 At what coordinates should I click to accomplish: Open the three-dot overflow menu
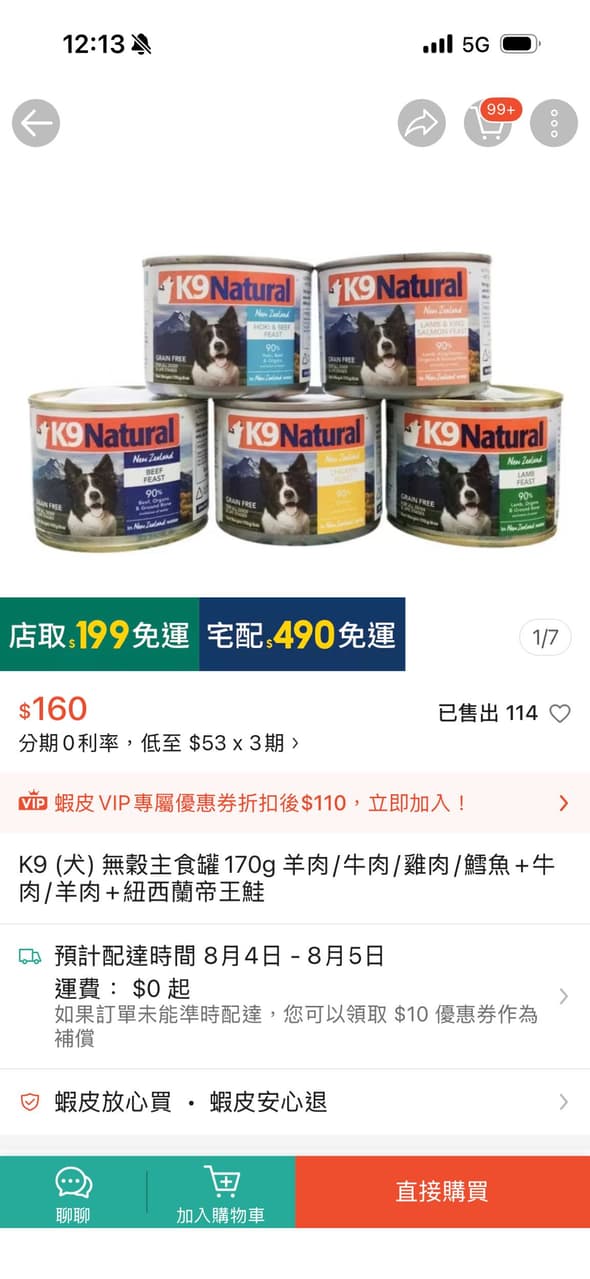[x=554, y=123]
